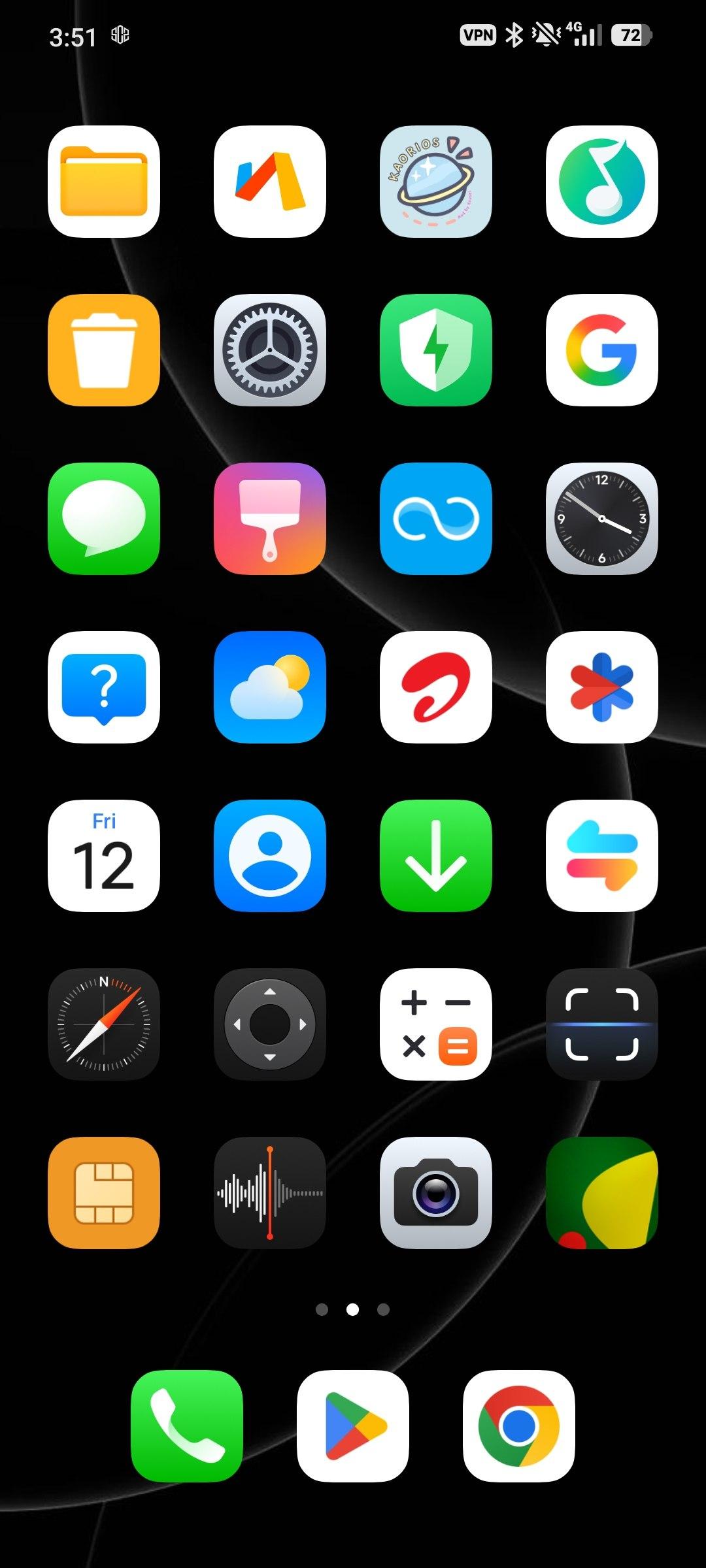Image resolution: width=706 pixels, height=1568 pixels.
Task: Launch the Contacts app
Action: pyautogui.click(x=270, y=856)
